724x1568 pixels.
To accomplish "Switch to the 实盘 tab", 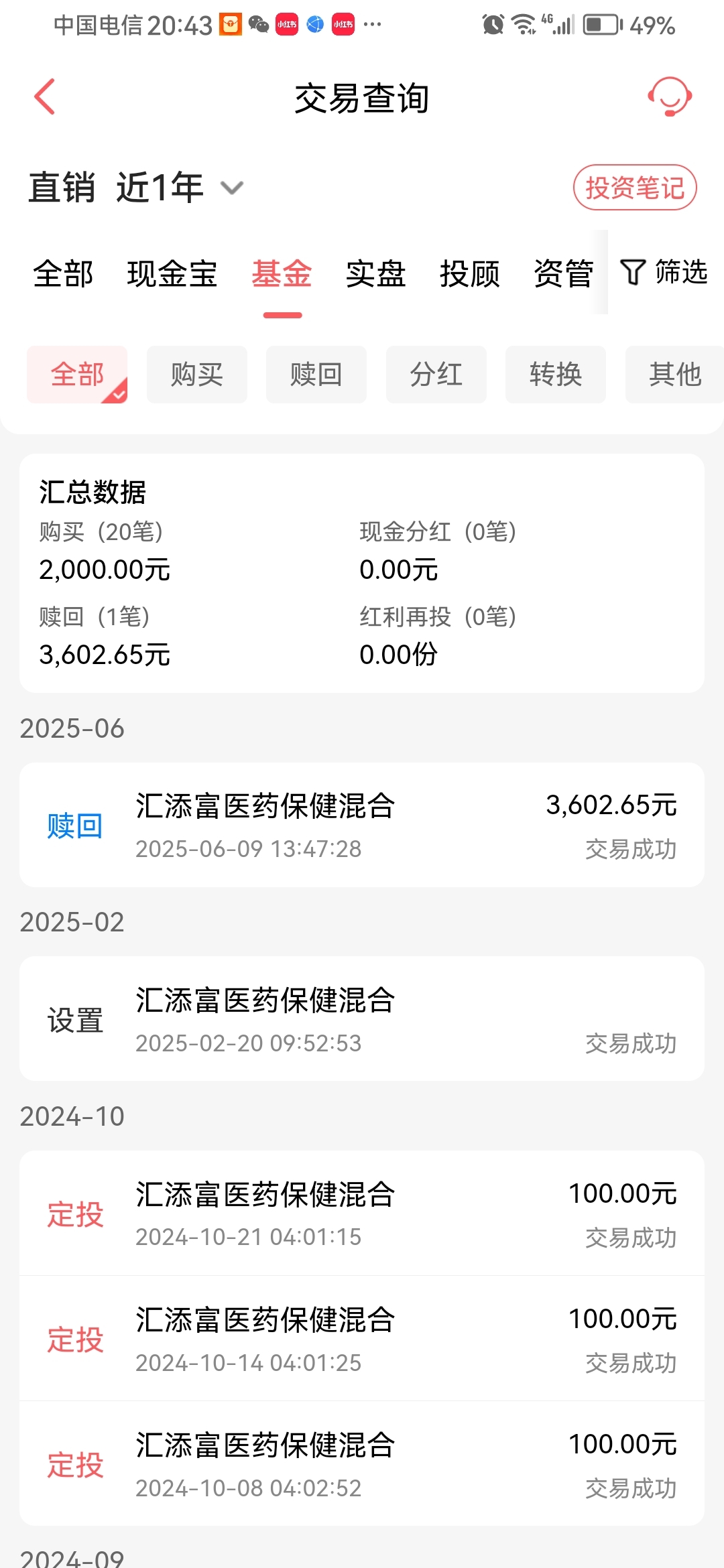I will (x=376, y=274).
